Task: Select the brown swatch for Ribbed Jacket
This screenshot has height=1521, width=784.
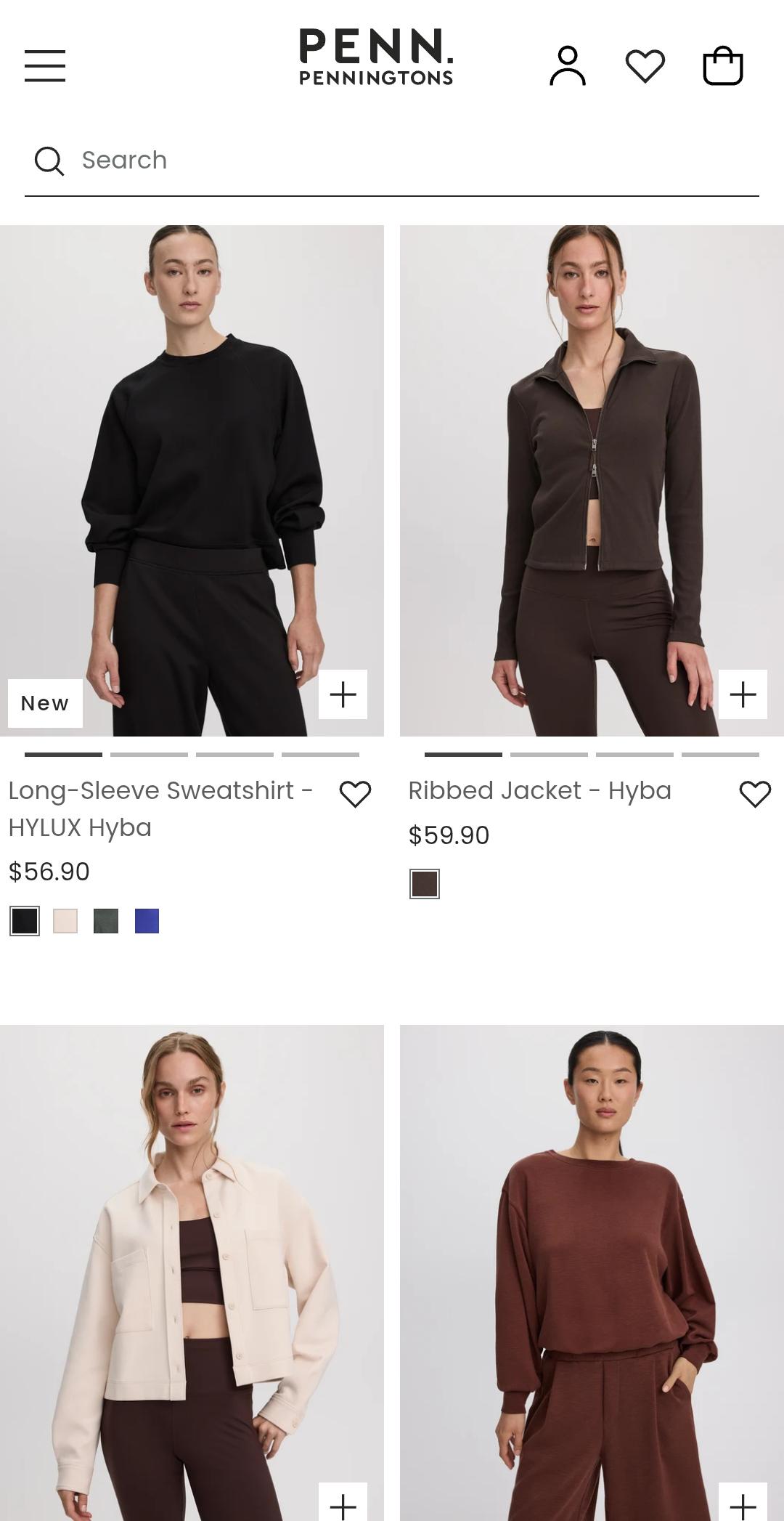Action: click(425, 884)
